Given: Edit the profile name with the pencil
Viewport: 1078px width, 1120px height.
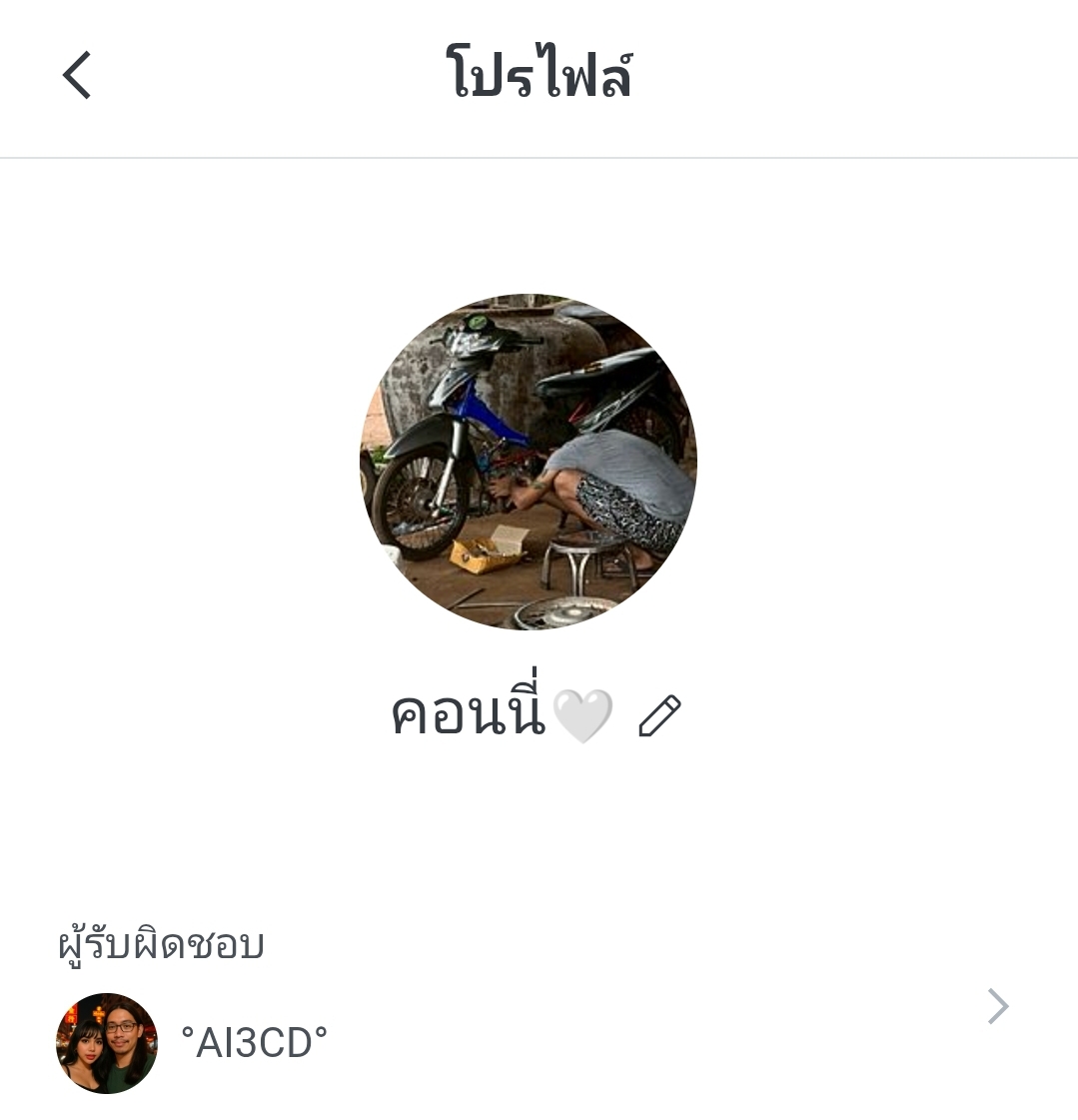Looking at the screenshot, I should (x=659, y=716).
